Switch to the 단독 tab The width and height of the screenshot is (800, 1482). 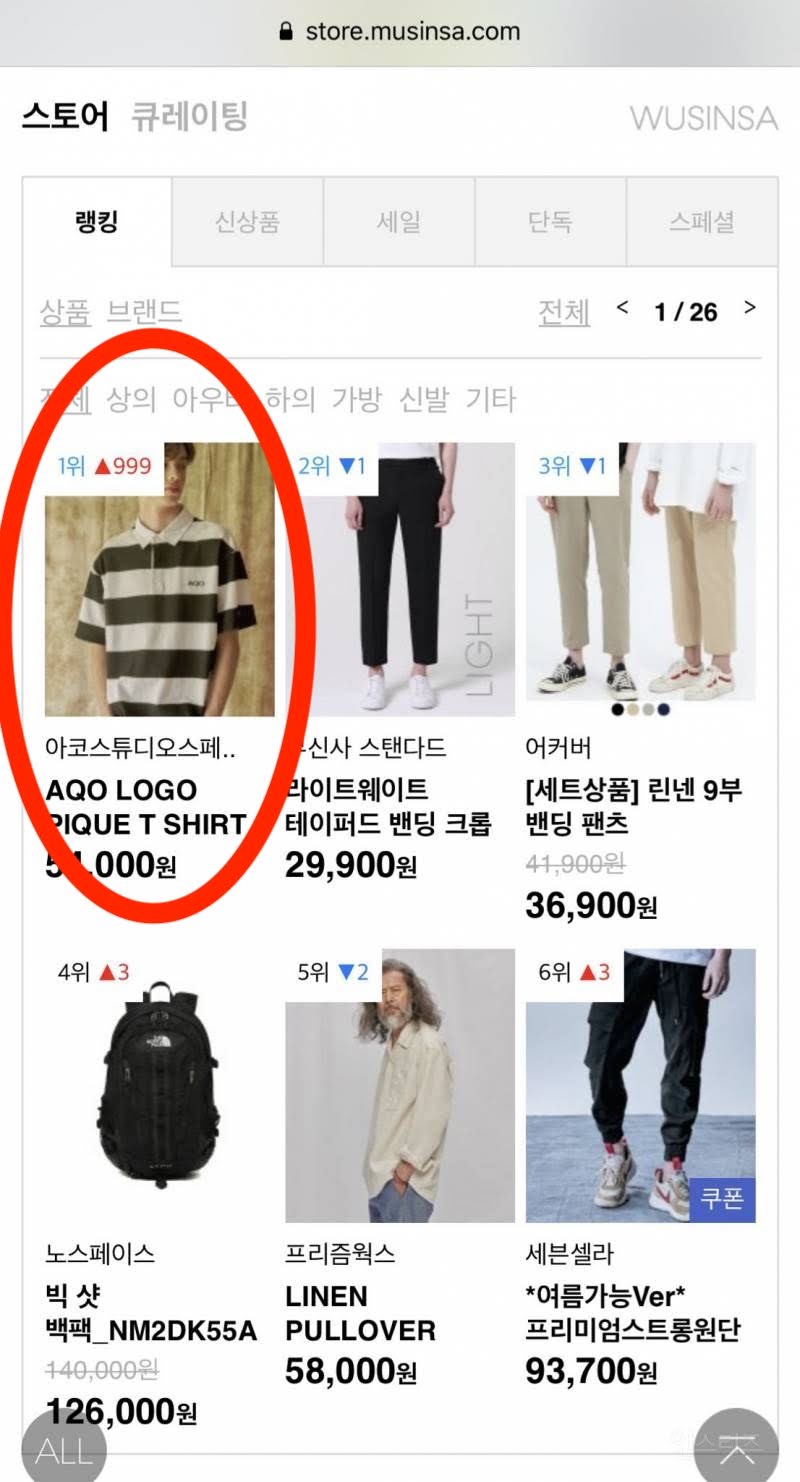tap(551, 222)
